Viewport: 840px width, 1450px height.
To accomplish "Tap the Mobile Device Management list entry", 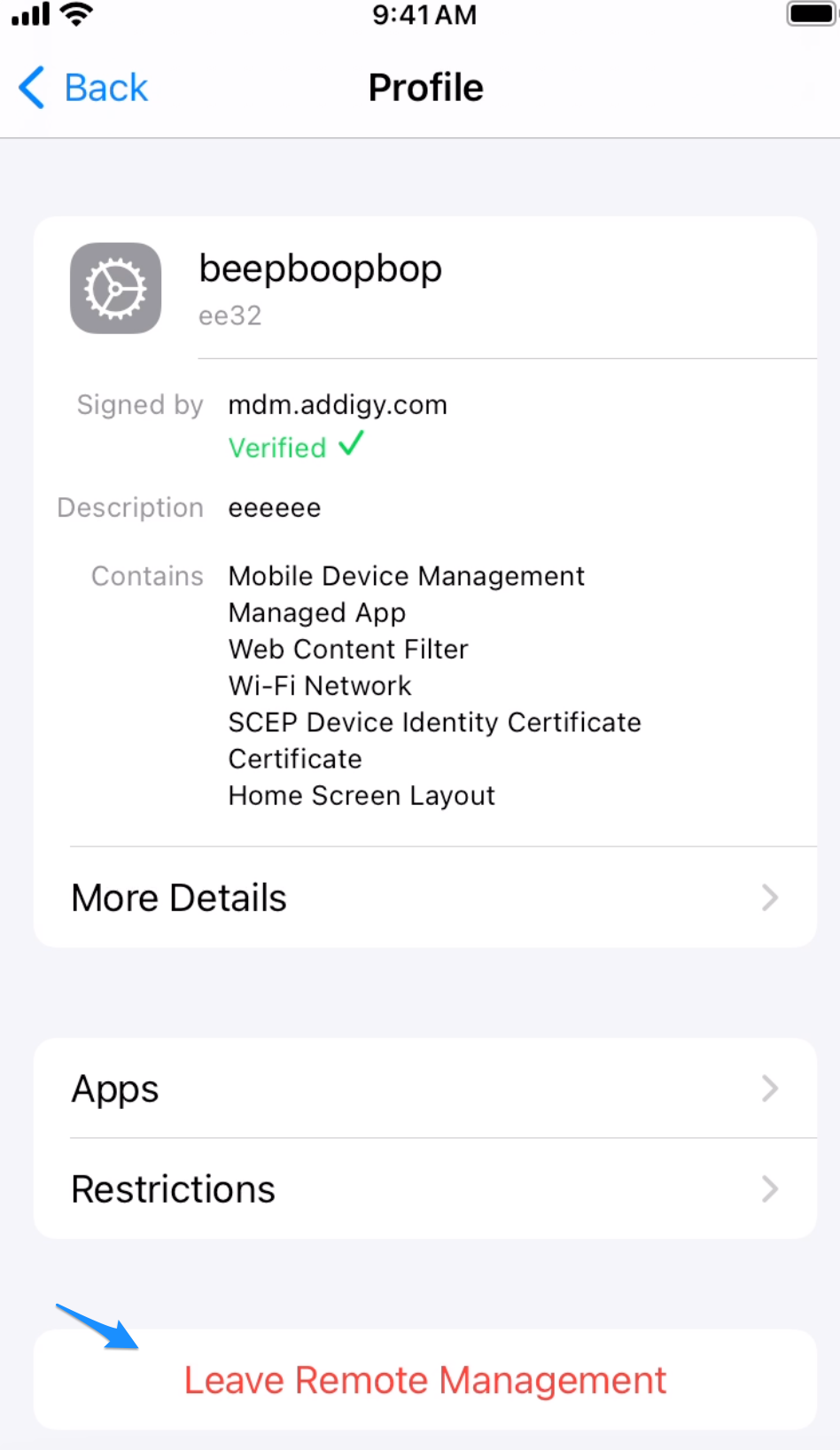I will coord(406,575).
